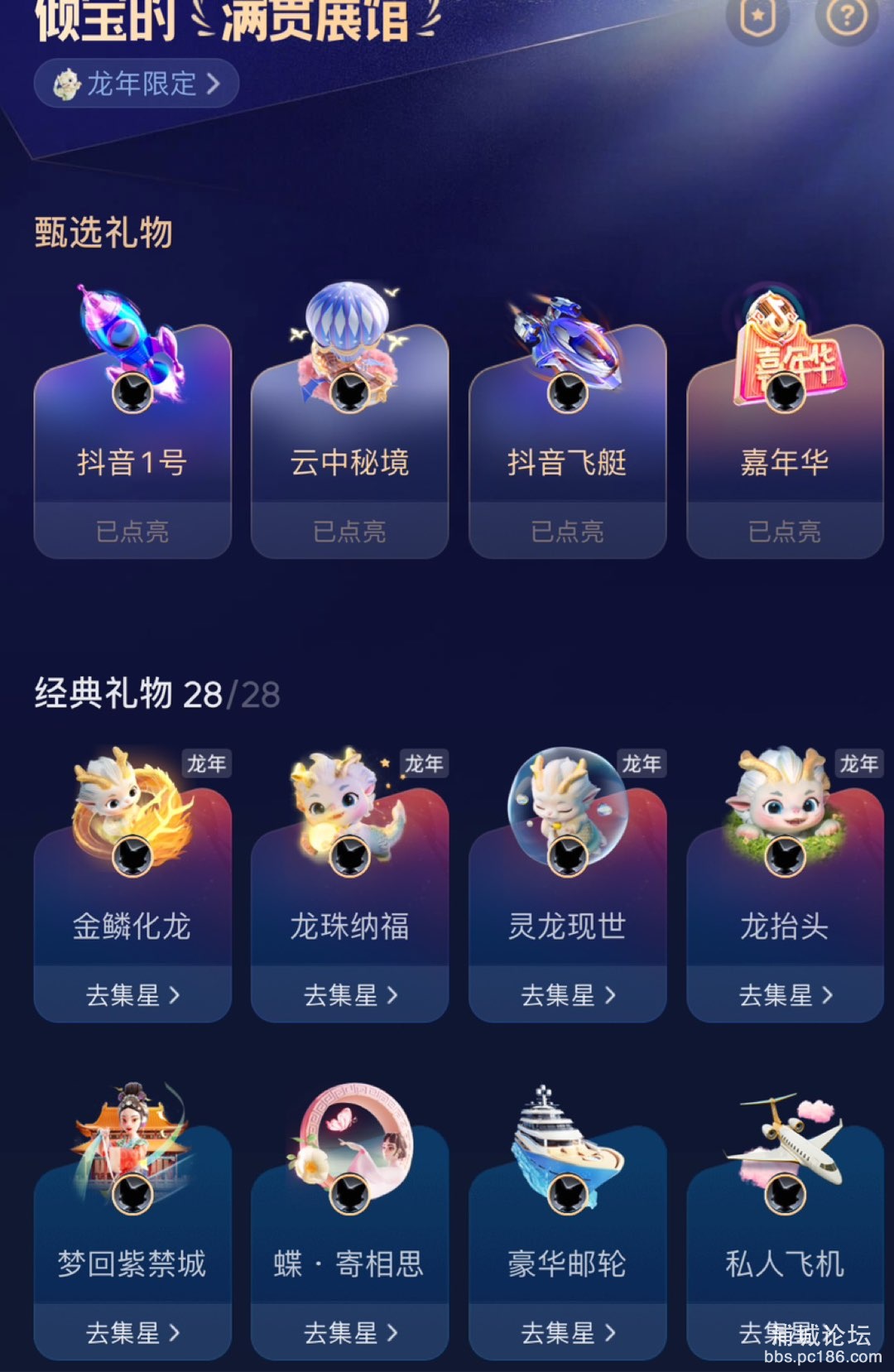The width and height of the screenshot is (894, 1372).
Task: Collect stars for 蝶·寄相思
Action: point(349,1332)
